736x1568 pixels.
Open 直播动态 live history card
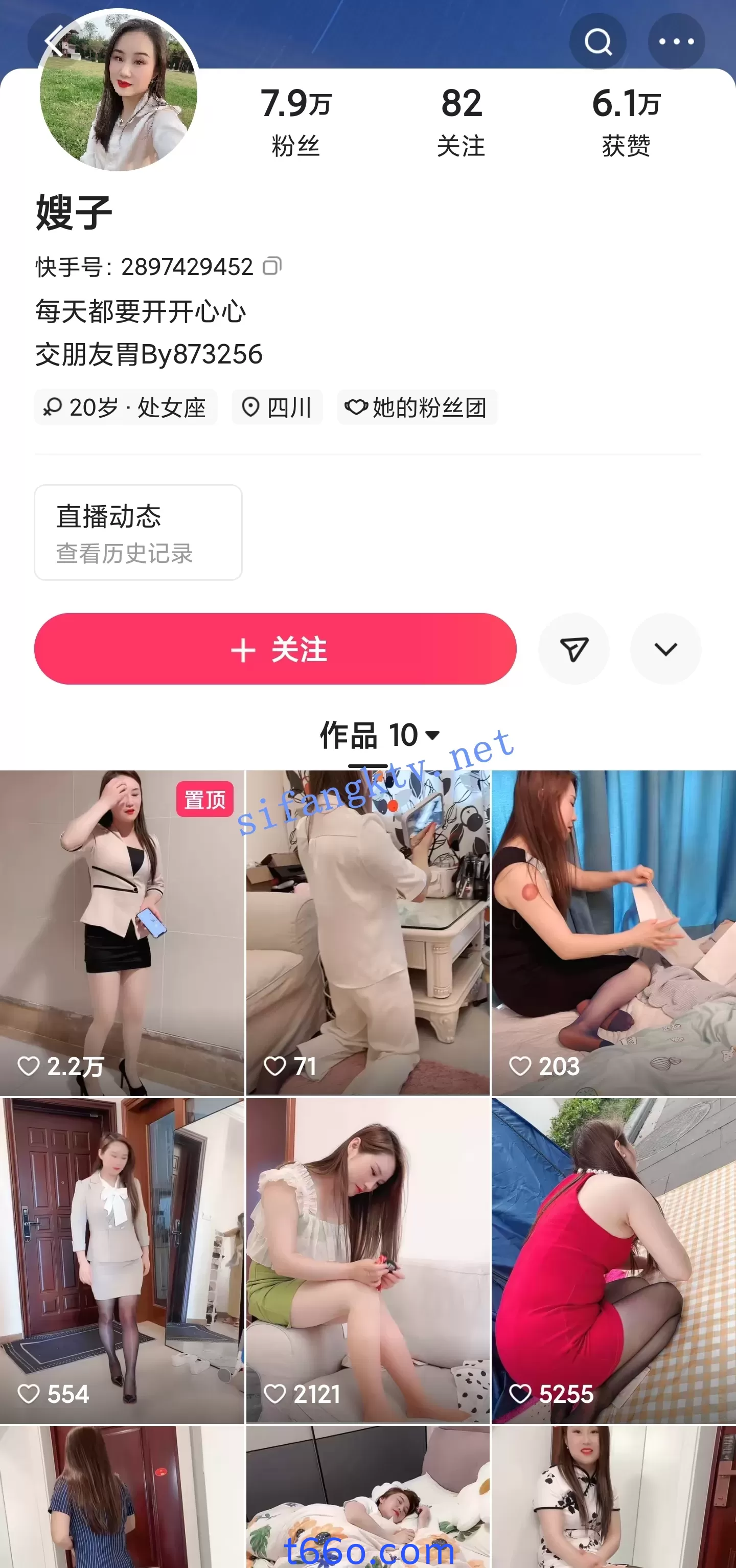(138, 532)
